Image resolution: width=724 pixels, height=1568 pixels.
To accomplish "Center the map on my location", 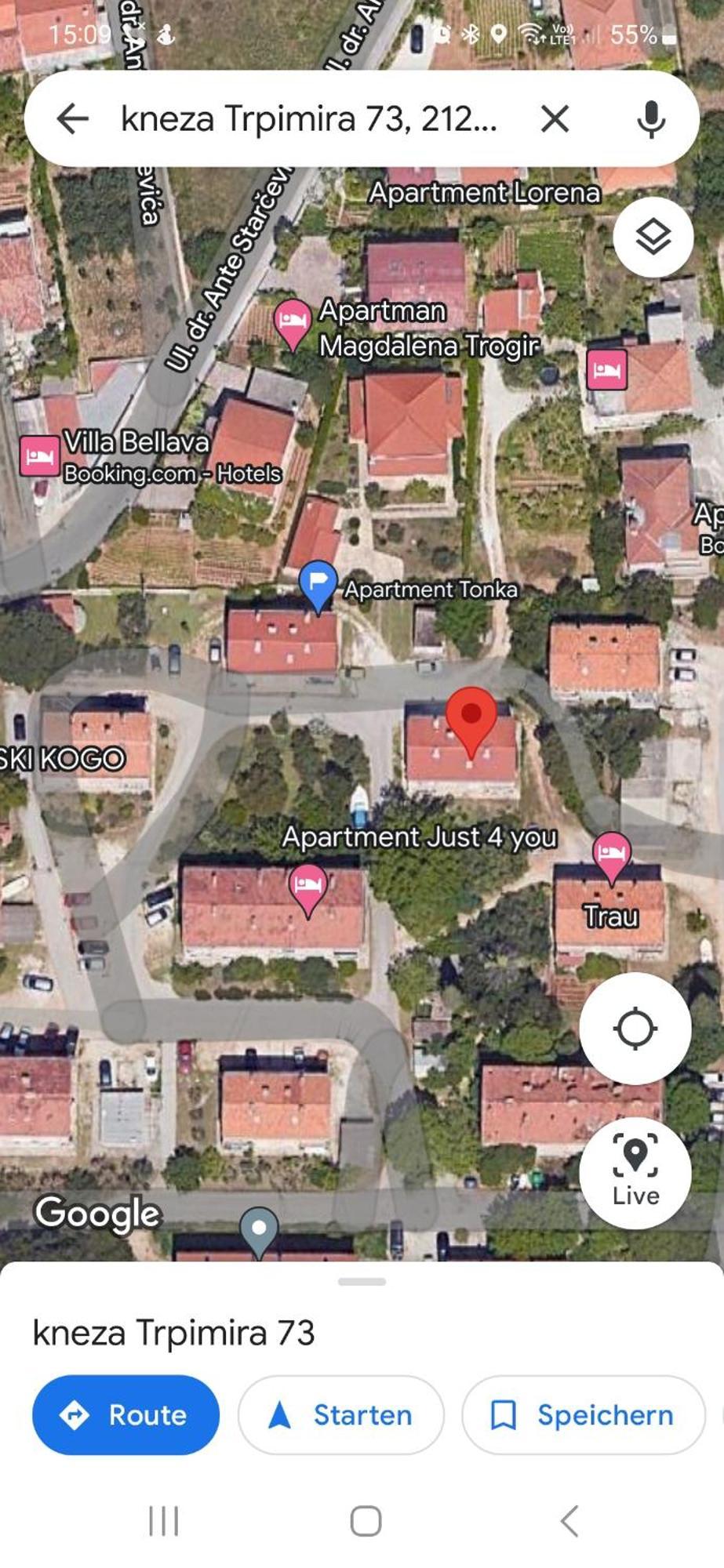I will pos(635,1029).
